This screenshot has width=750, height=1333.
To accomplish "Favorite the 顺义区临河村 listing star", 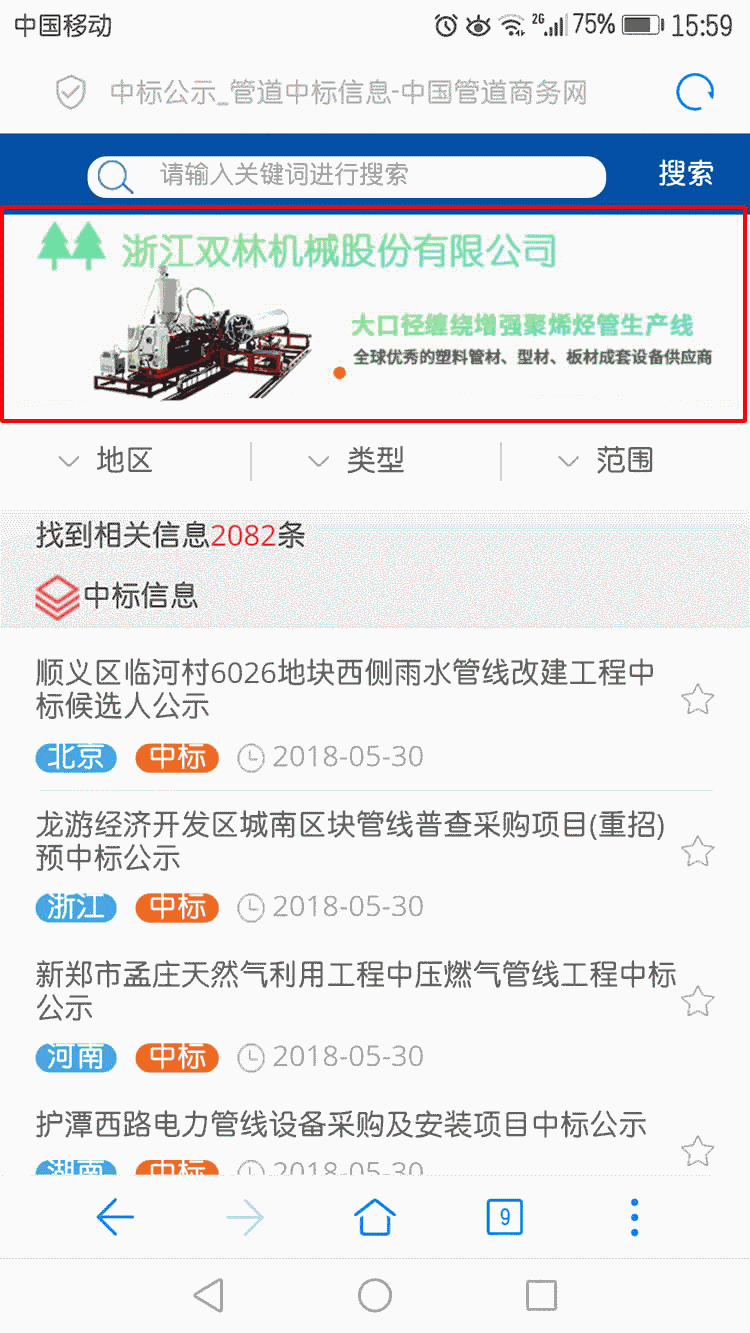I will 697,700.
